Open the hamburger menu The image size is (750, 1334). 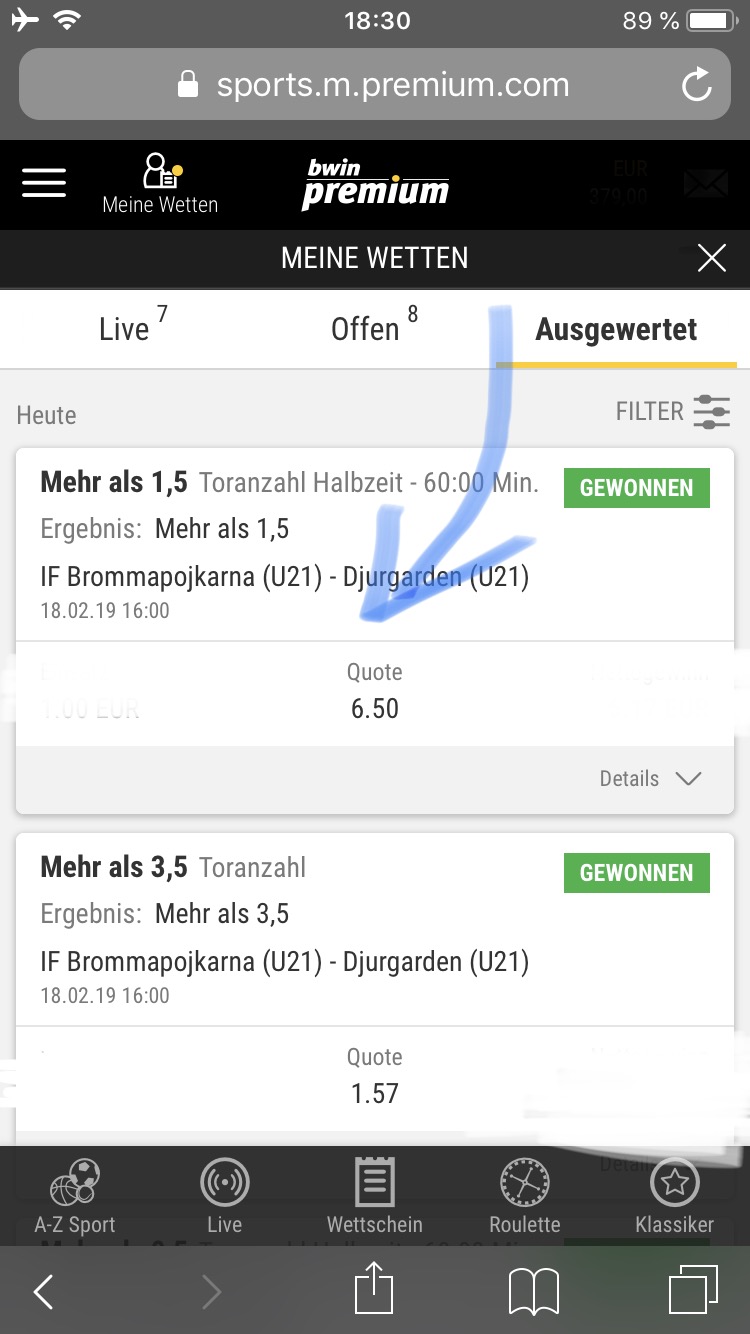(44, 183)
